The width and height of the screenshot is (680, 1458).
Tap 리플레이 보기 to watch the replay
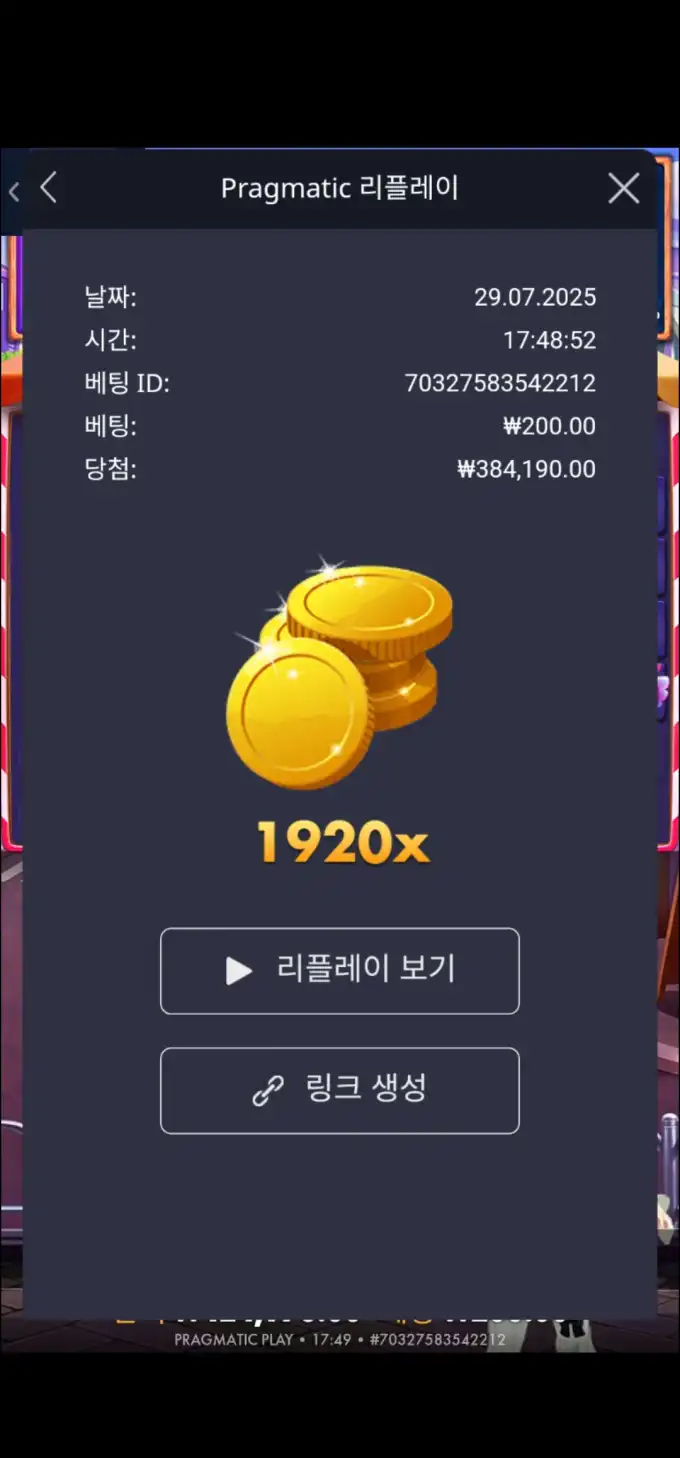click(x=340, y=970)
